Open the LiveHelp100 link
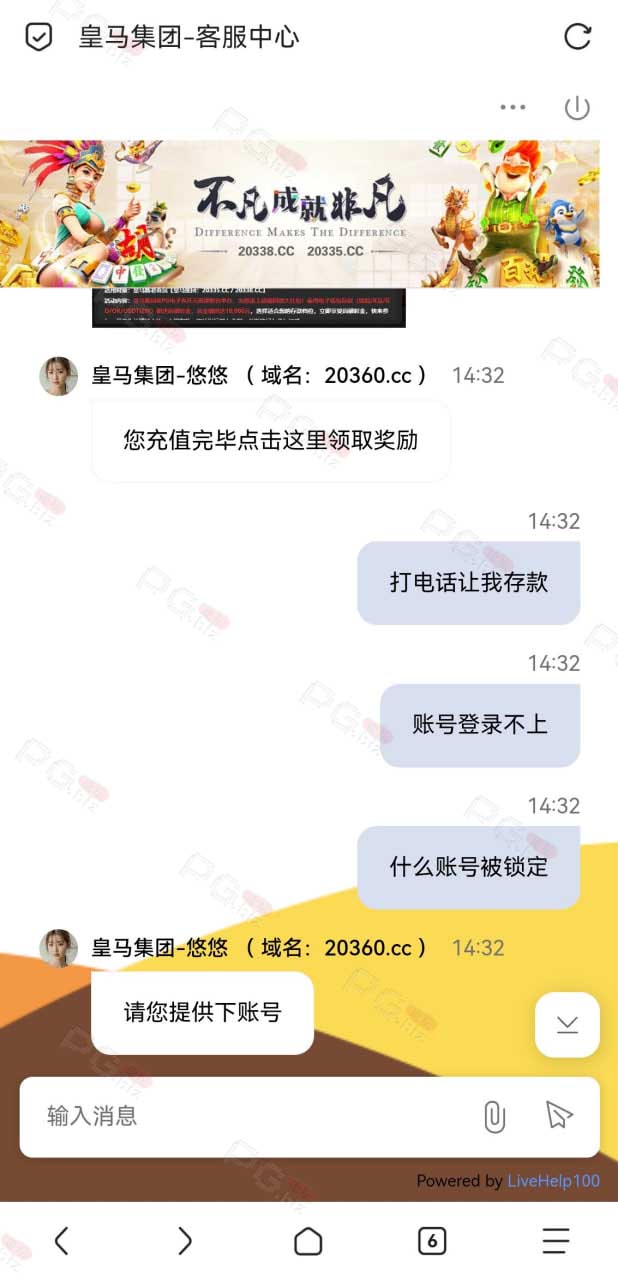 coord(553,1181)
